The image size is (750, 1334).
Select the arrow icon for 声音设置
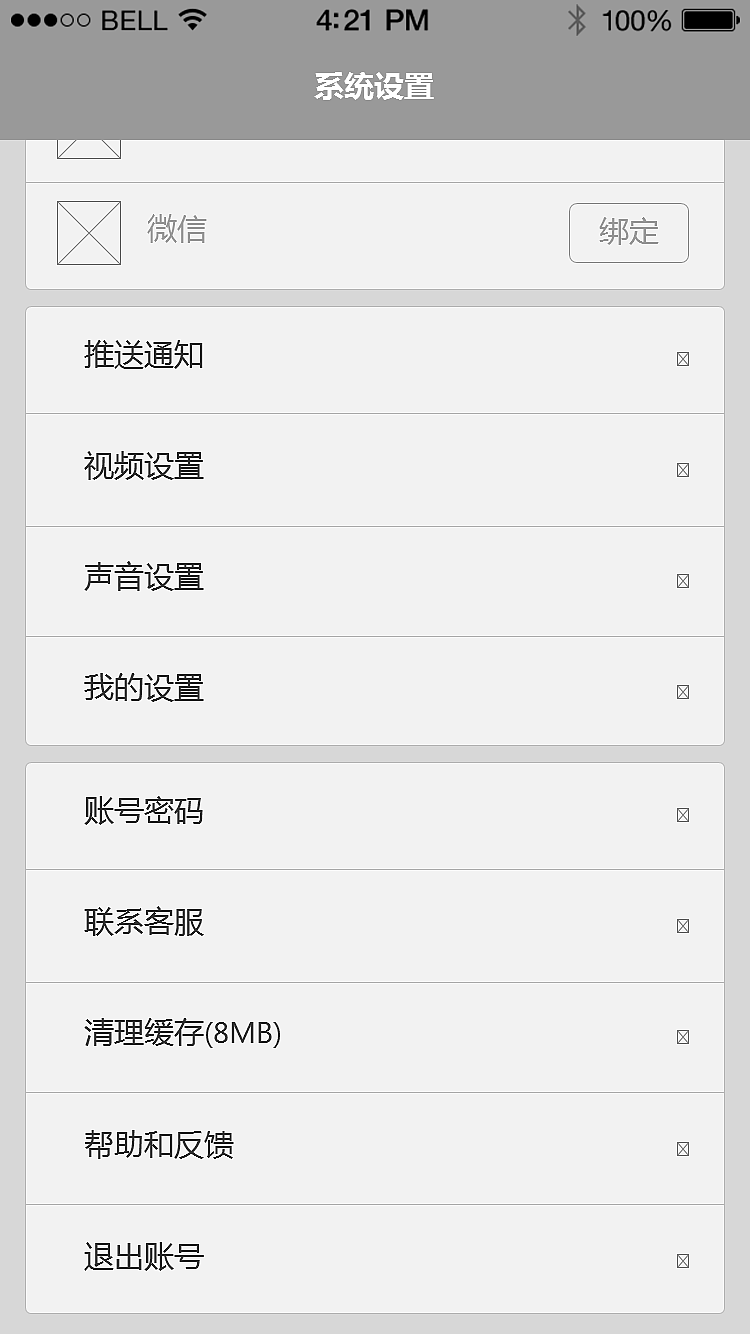[x=682, y=580]
